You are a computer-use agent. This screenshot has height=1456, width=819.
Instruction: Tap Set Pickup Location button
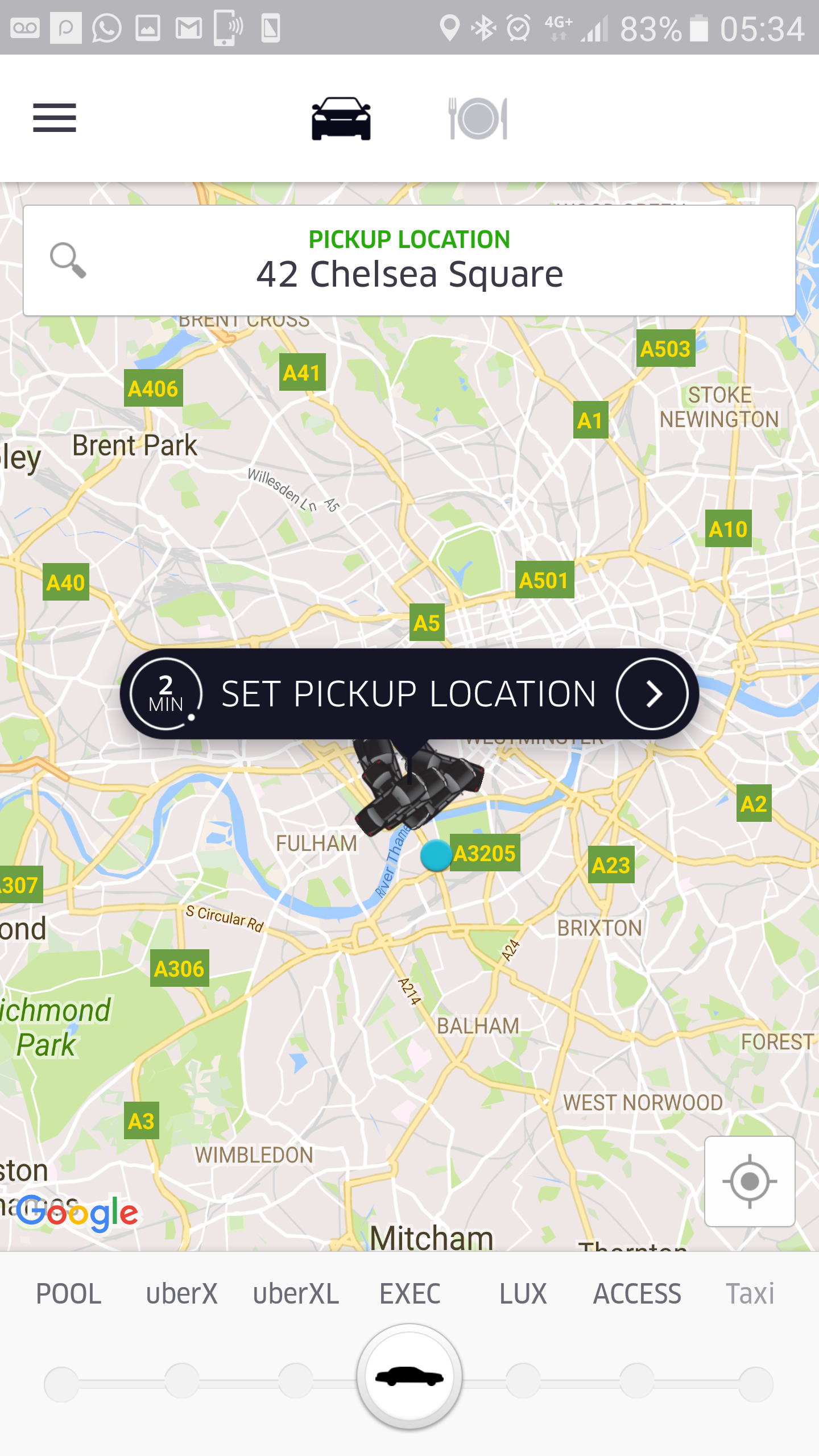tap(409, 694)
